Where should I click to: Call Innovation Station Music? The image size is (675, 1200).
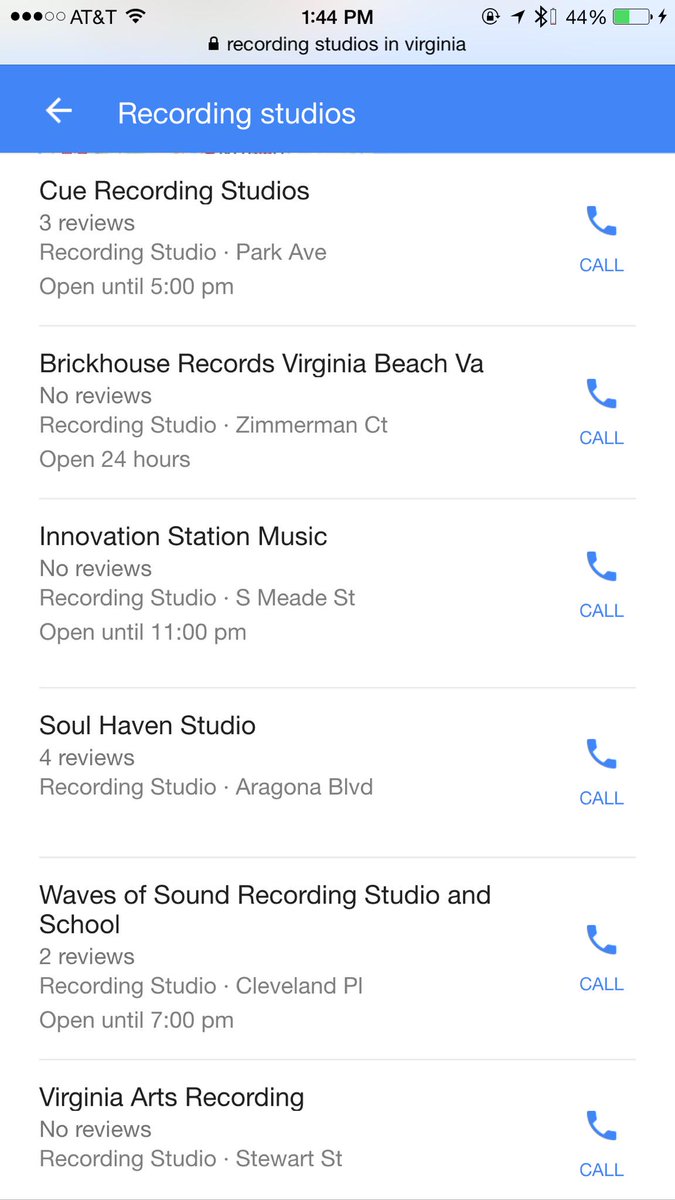point(601,585)
